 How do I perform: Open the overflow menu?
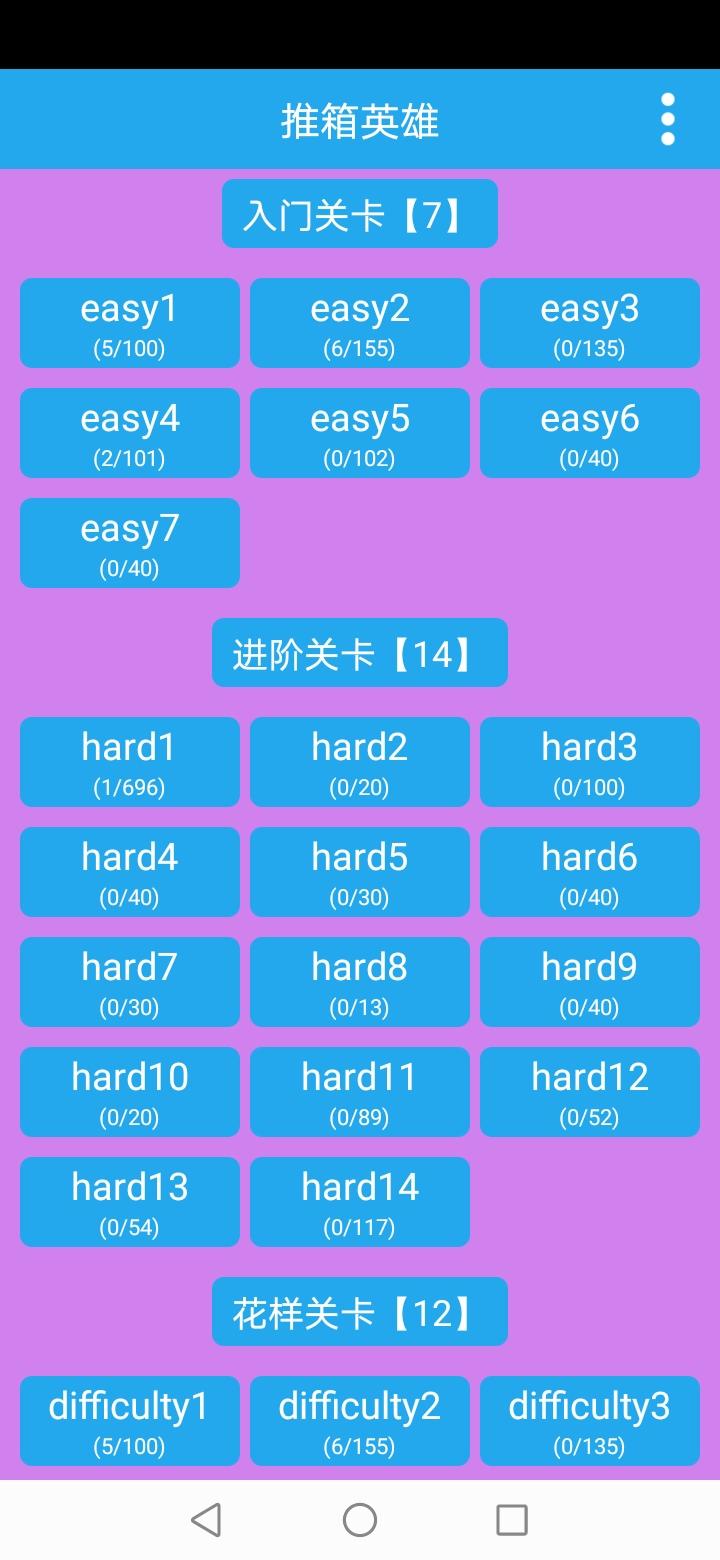coord(667,120)
